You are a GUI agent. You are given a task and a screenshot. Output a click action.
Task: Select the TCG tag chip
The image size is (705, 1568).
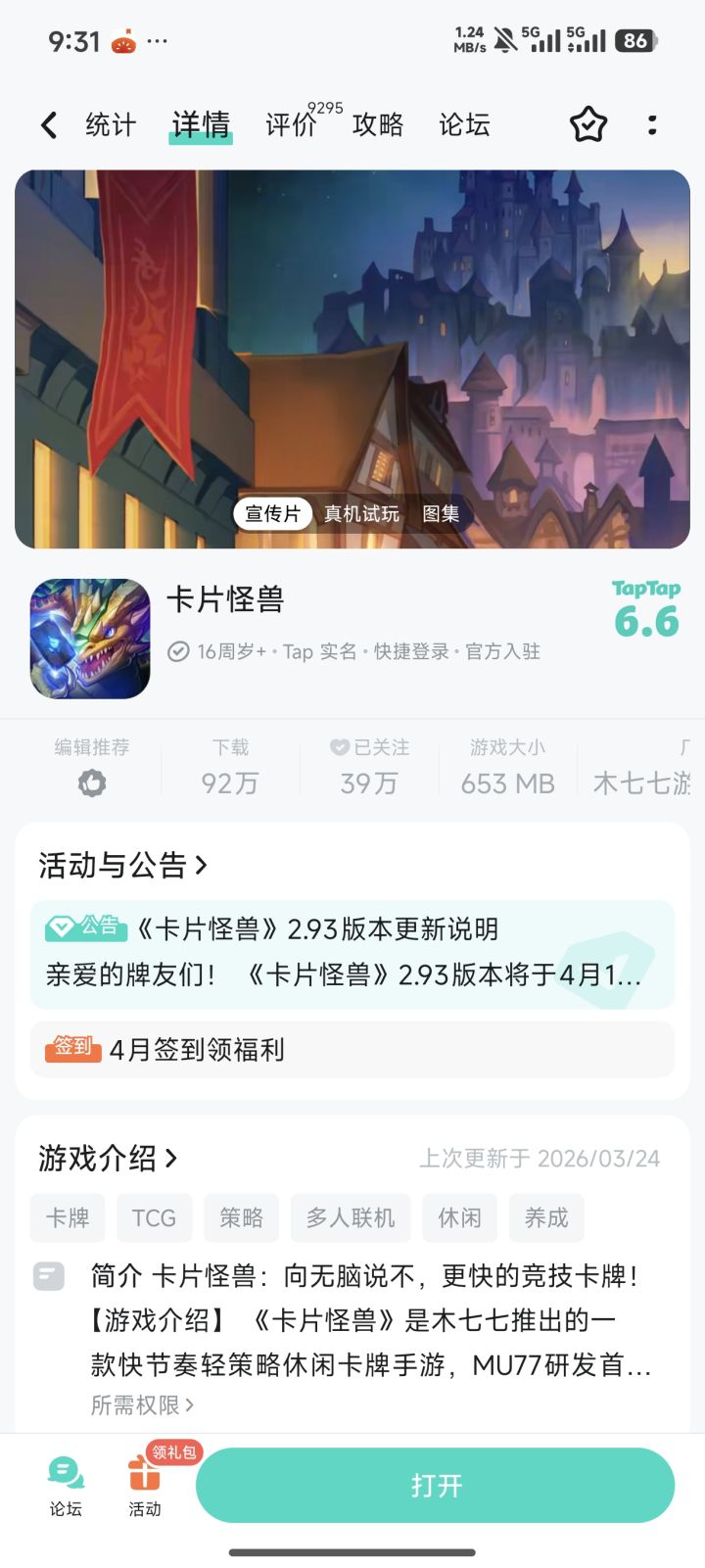154,1217
